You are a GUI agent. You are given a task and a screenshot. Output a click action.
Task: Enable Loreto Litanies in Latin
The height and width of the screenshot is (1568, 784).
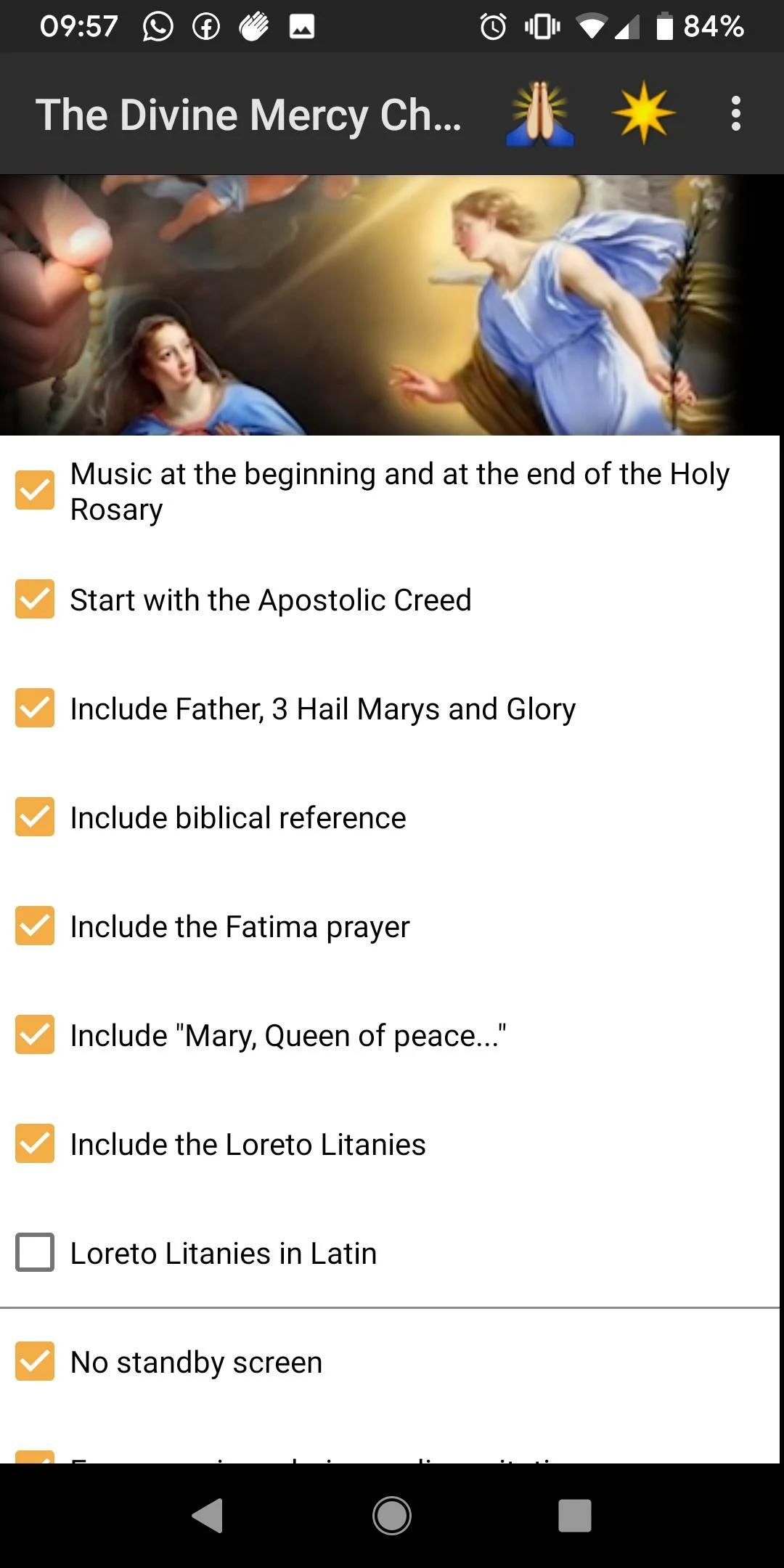[x=34, y=1252]
